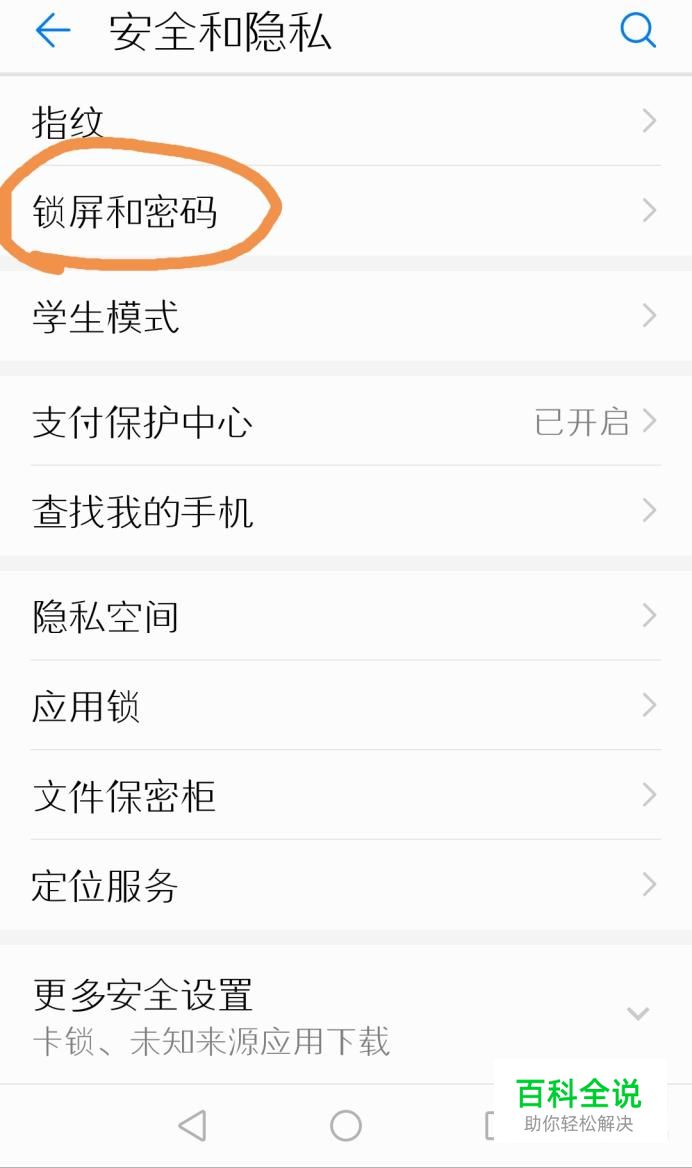Tap the system back navigation button

[192, 1126]
